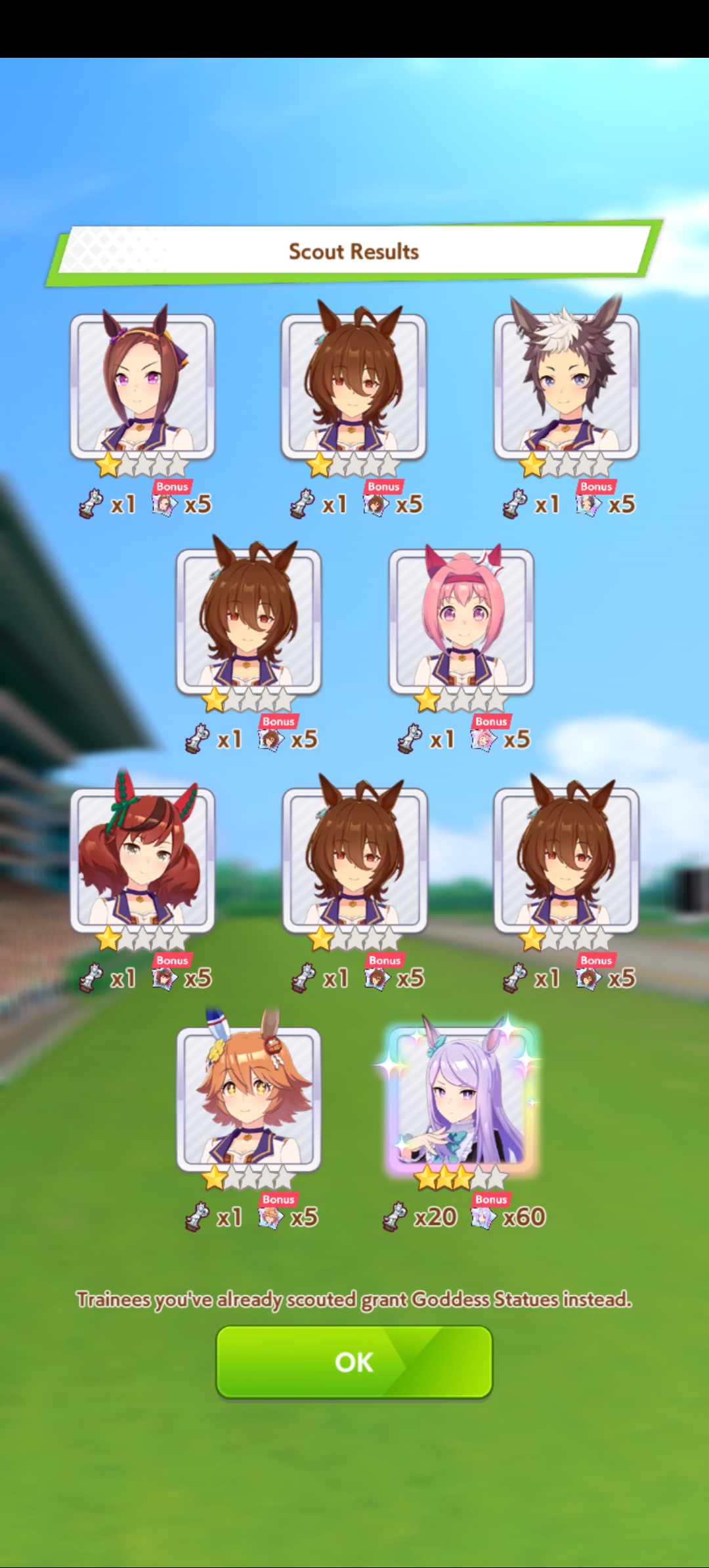Select the orange-haired trainee card
The height and width of the screenshot is (1568, 709).
(x=249, y=1100)
